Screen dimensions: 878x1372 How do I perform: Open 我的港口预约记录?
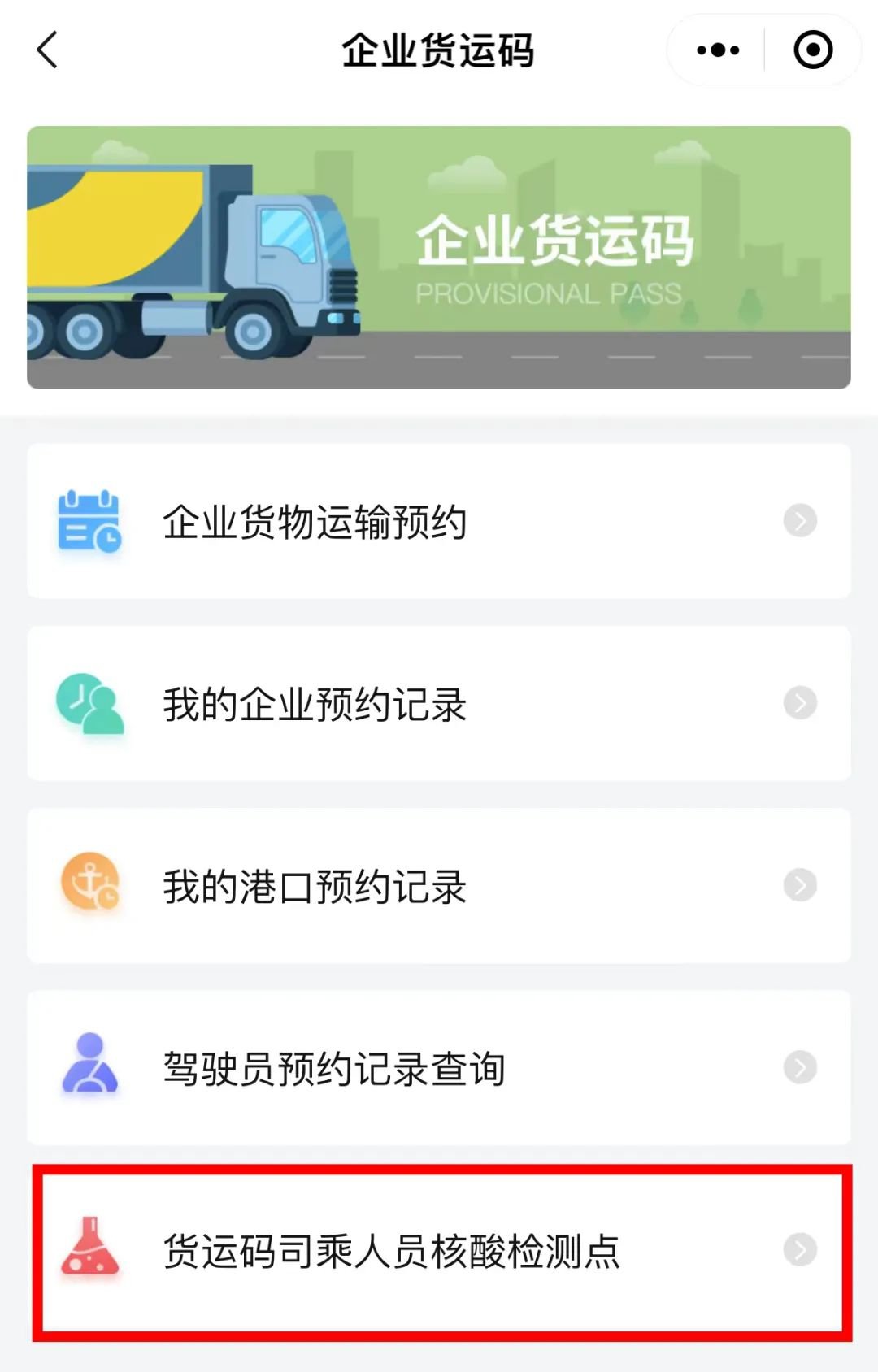[x=439, y=885]
